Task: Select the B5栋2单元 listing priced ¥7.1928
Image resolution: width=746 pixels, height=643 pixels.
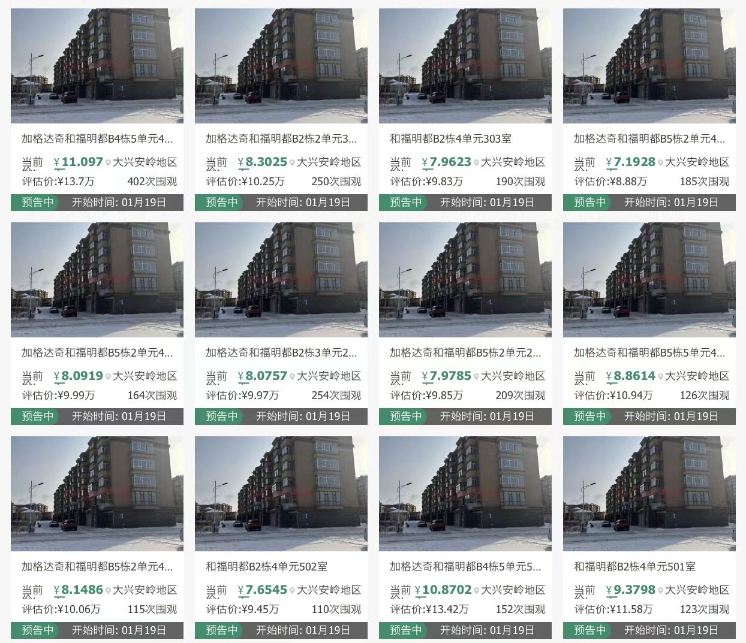Action: 649,139
